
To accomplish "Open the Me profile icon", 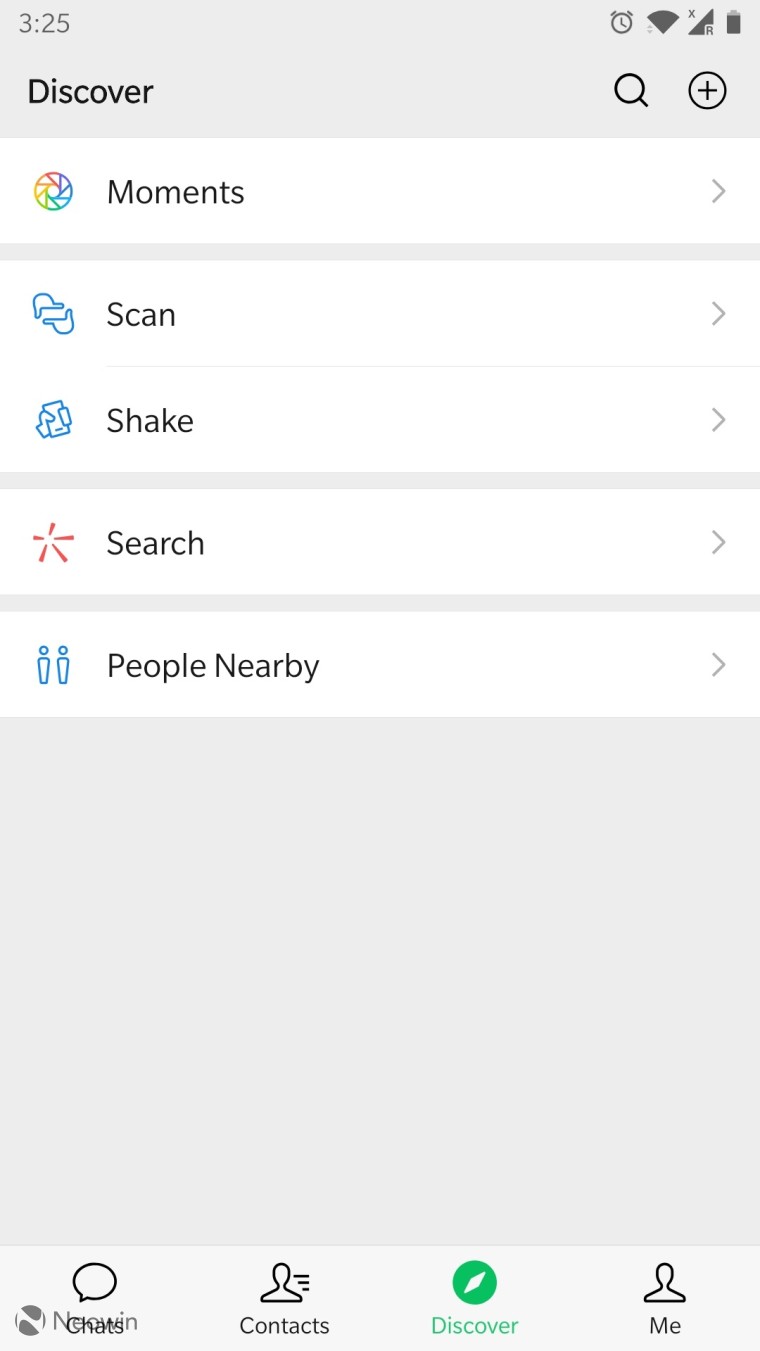I will tap(664, 1283).
